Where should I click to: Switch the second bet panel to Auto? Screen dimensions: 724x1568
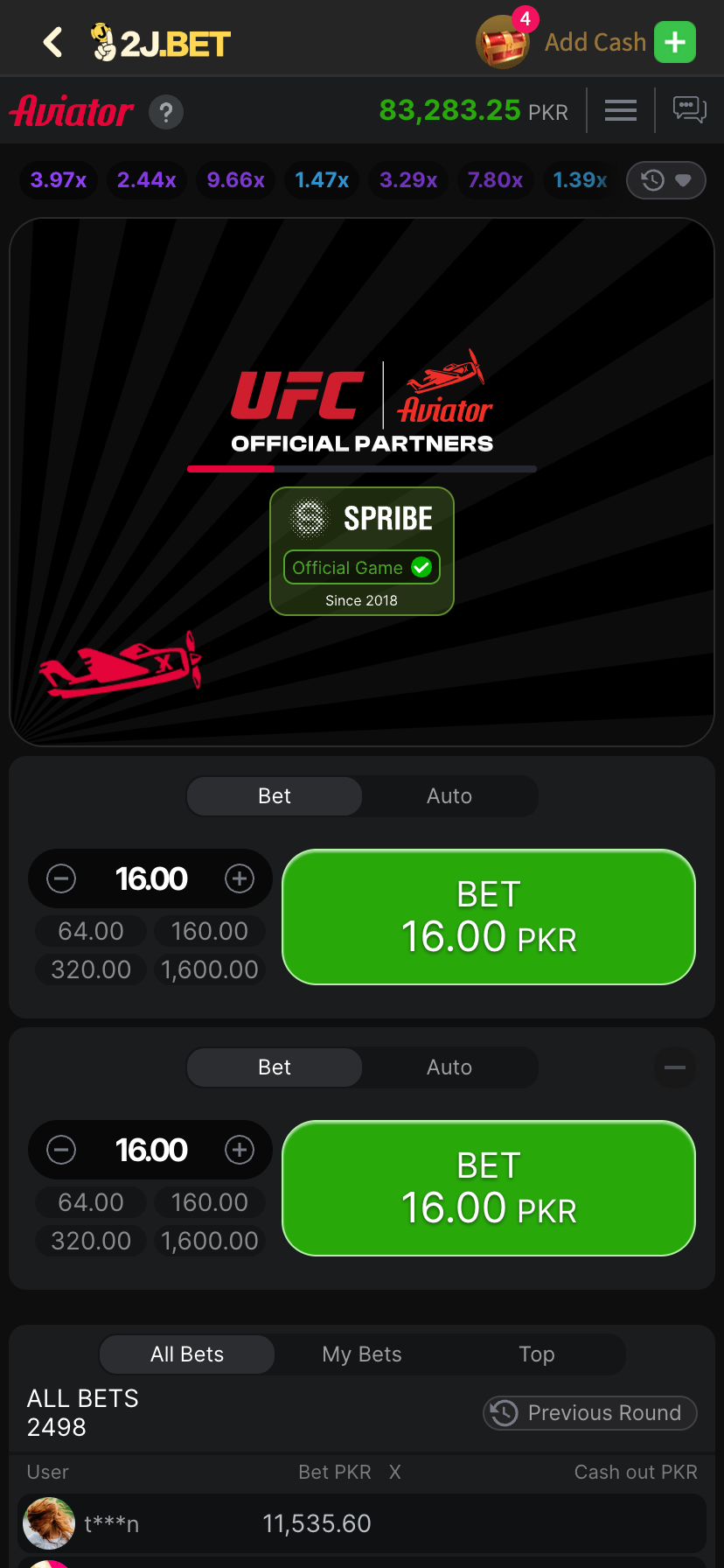pyautogui.click(x=449, y=1067)
